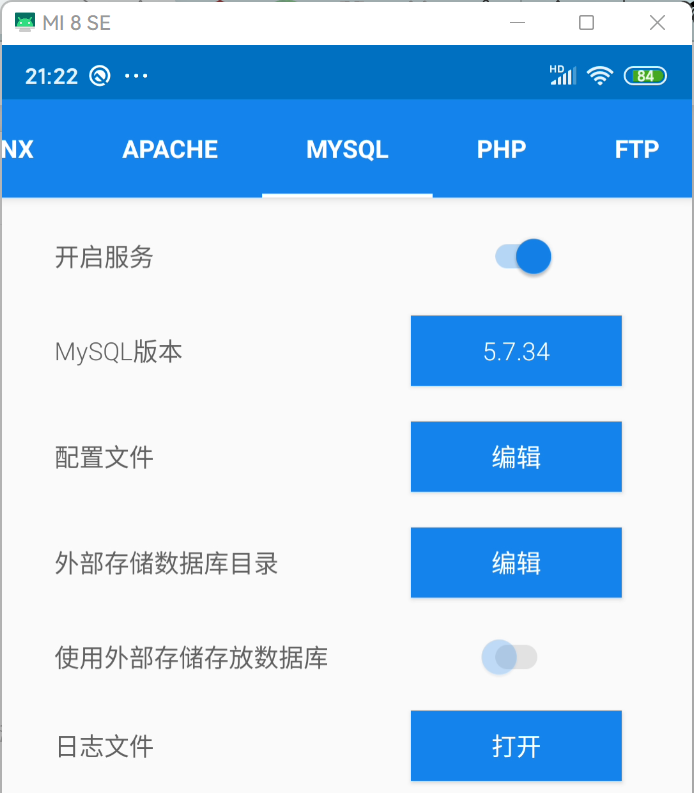Edit 外部存储数据库目录 directory
Viewport: 694px width, 793px height.
click(x=516, y=563)
